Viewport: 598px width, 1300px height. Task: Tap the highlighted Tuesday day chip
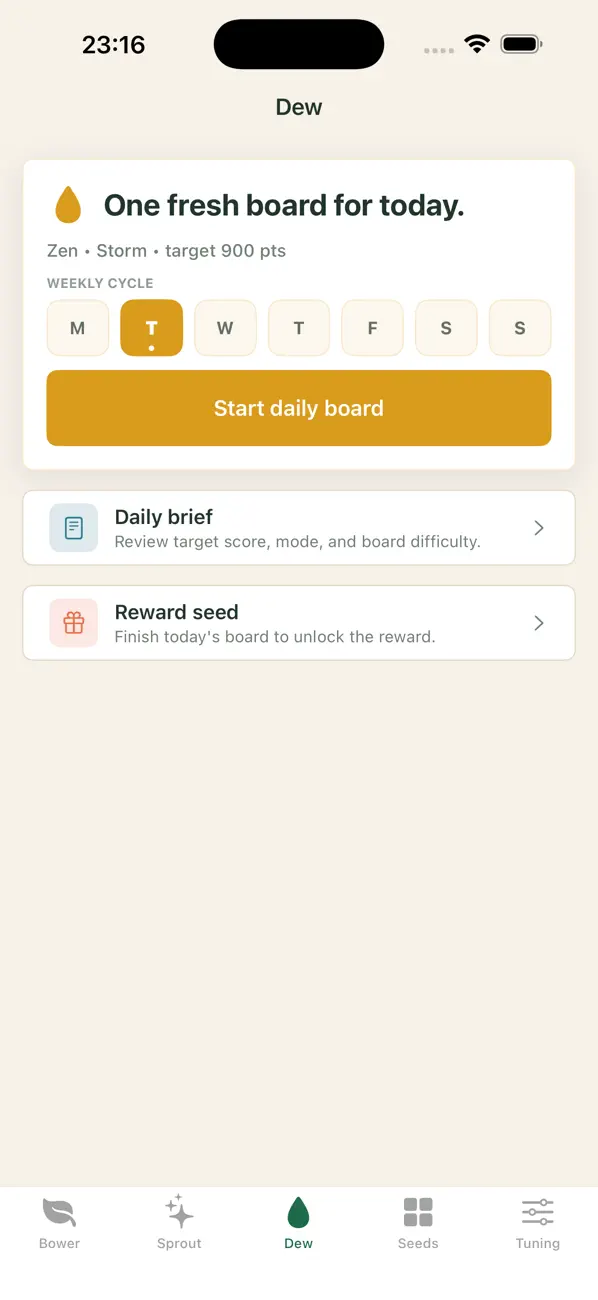click(x=152, y=328)
